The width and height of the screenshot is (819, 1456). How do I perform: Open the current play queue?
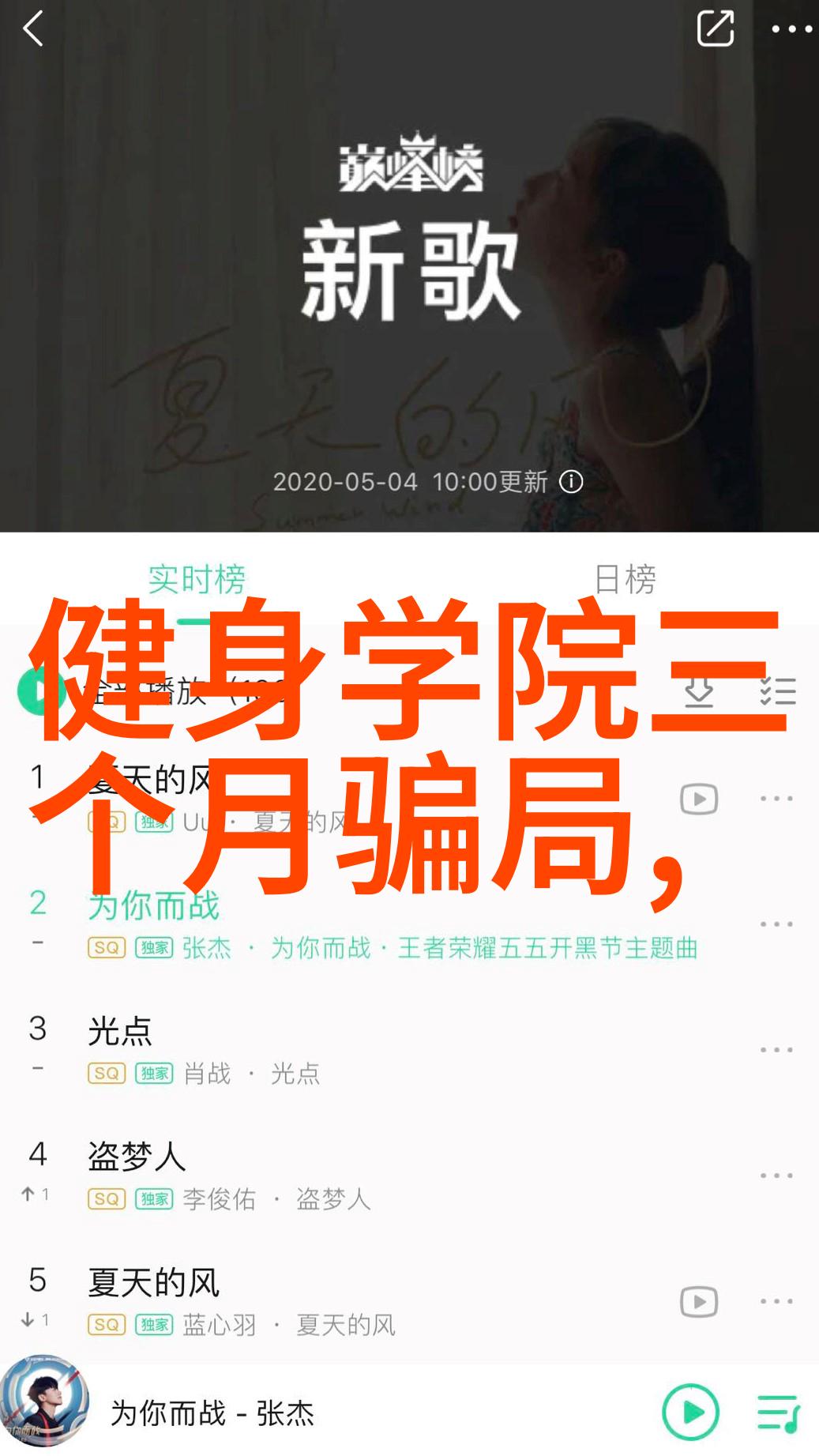pyautogui.click(x=778, y=1412)
